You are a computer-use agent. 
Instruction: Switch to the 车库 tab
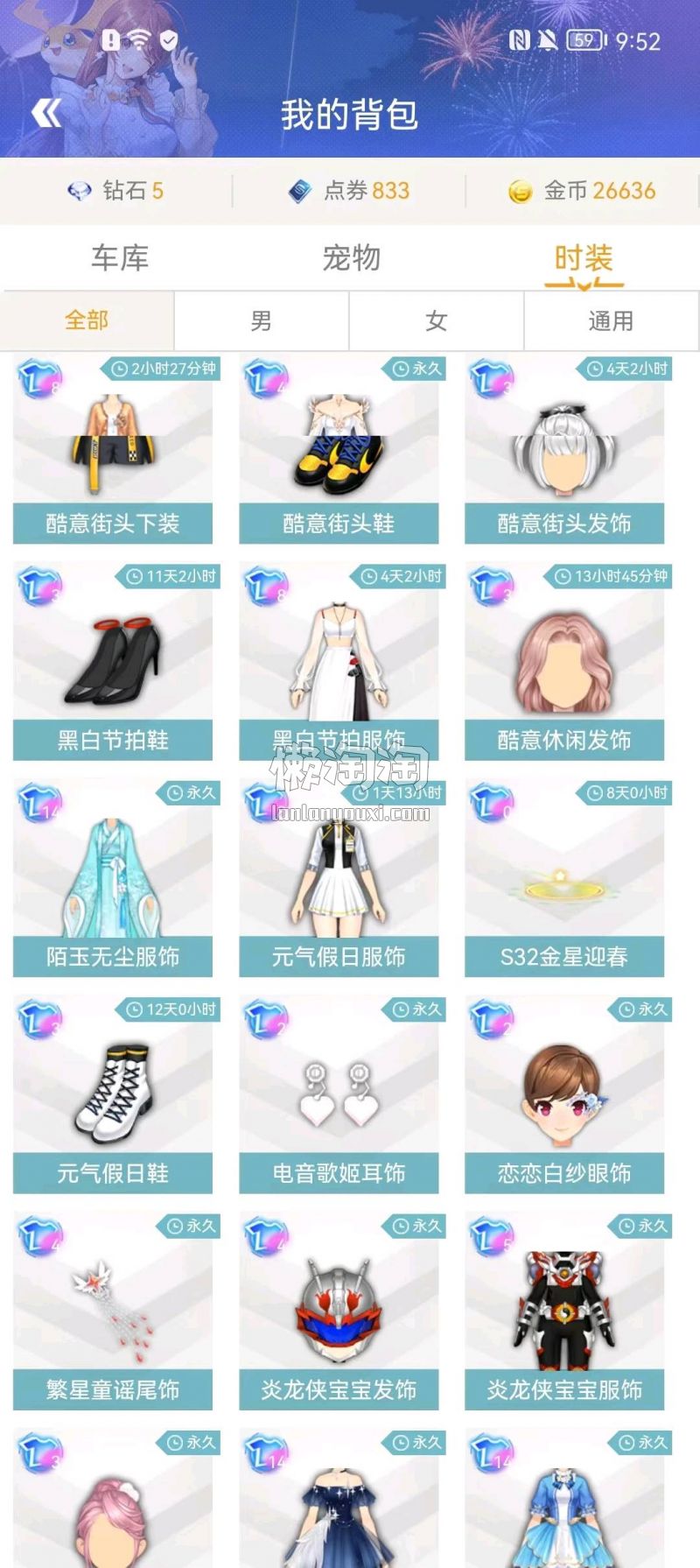pyautogui.click(x=120, y=258)
